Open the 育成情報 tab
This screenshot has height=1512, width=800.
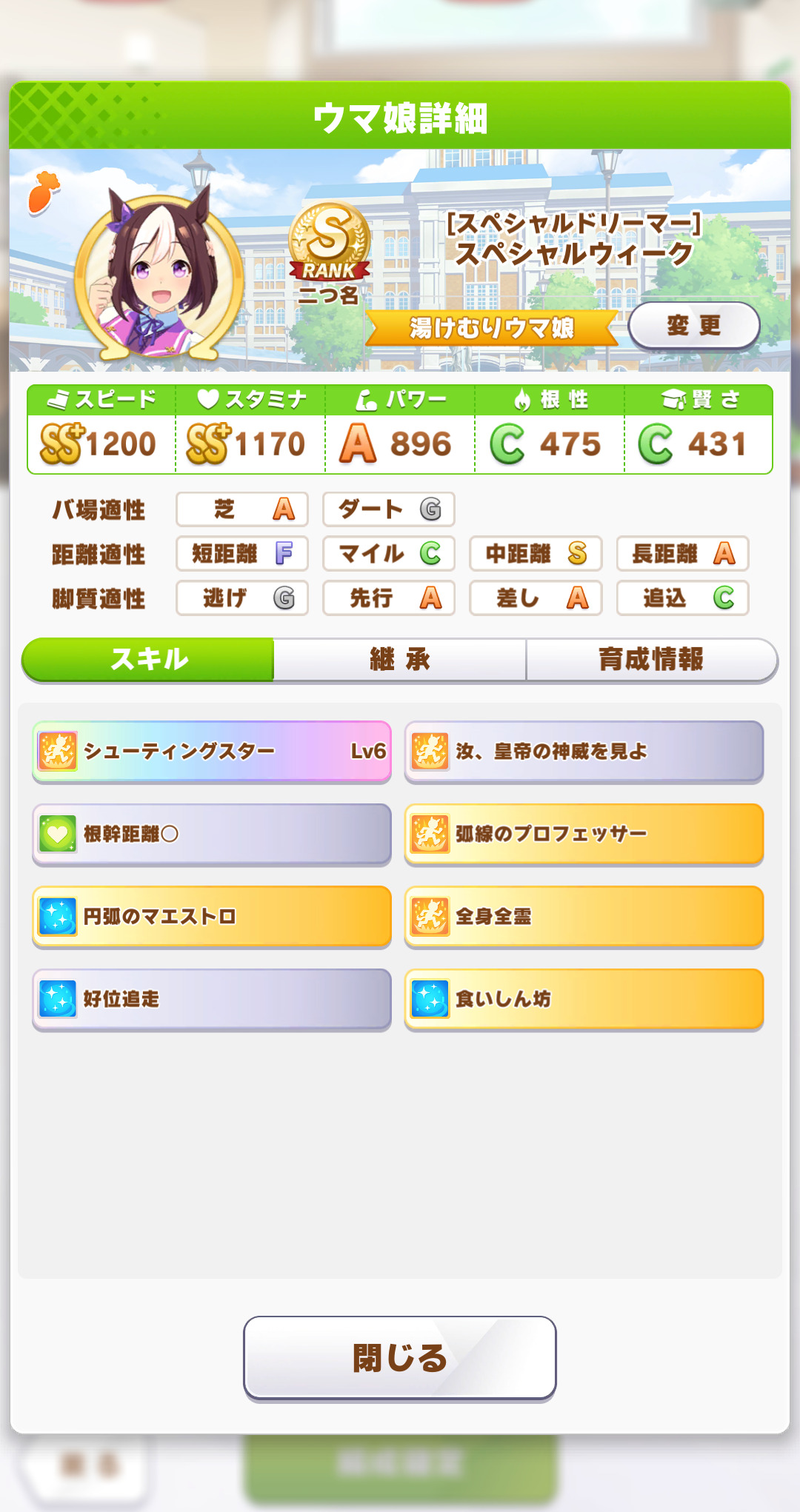pos(651,659)
